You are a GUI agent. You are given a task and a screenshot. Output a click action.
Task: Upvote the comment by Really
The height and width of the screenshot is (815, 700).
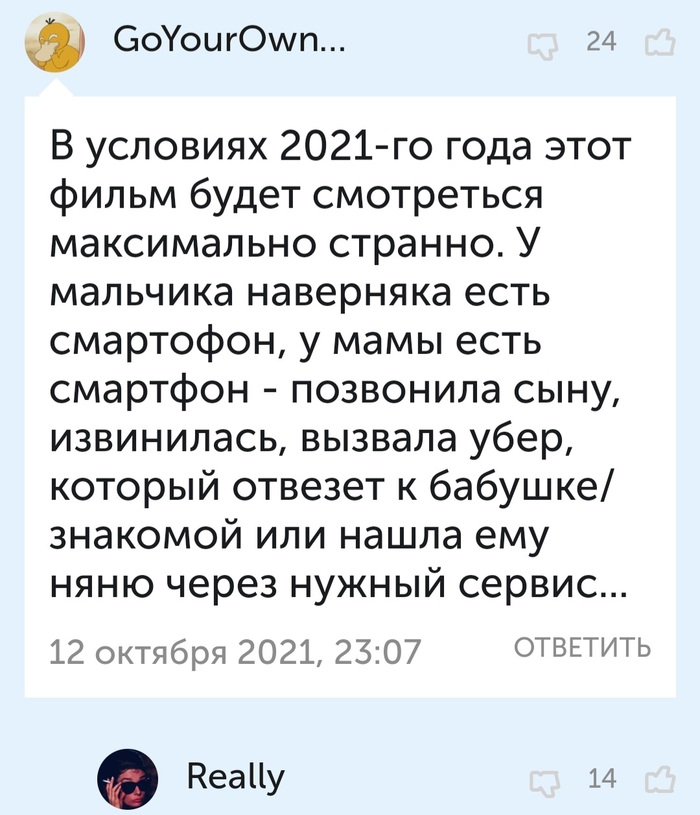(662, 778)
